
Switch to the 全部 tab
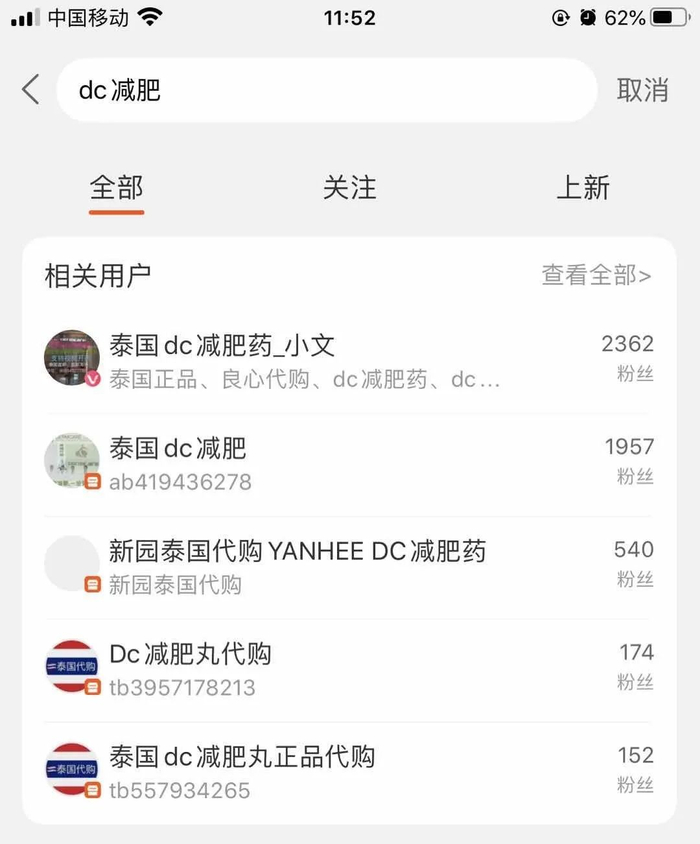pyautogui.click(x=116, y=188)
